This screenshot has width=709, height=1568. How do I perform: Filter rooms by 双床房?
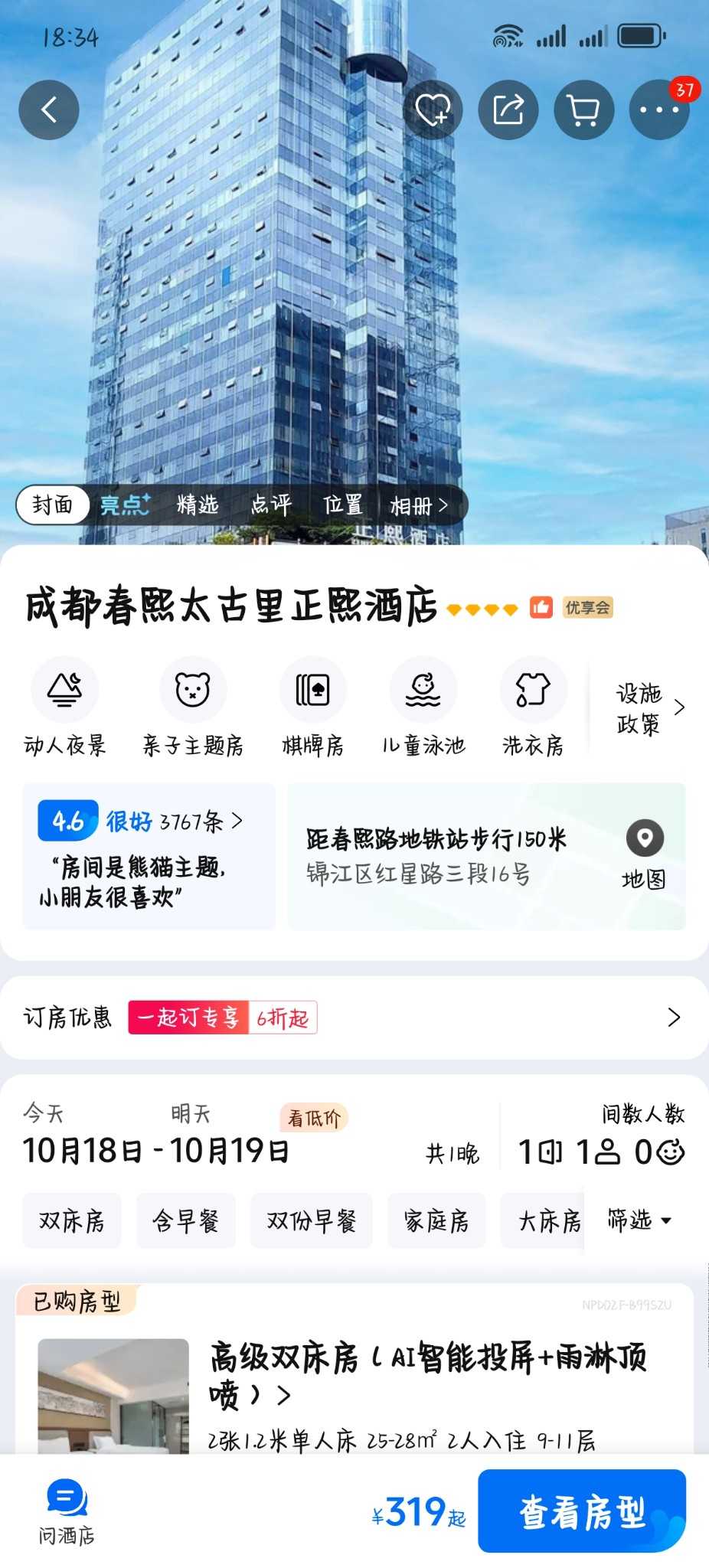pos(72,1220)
